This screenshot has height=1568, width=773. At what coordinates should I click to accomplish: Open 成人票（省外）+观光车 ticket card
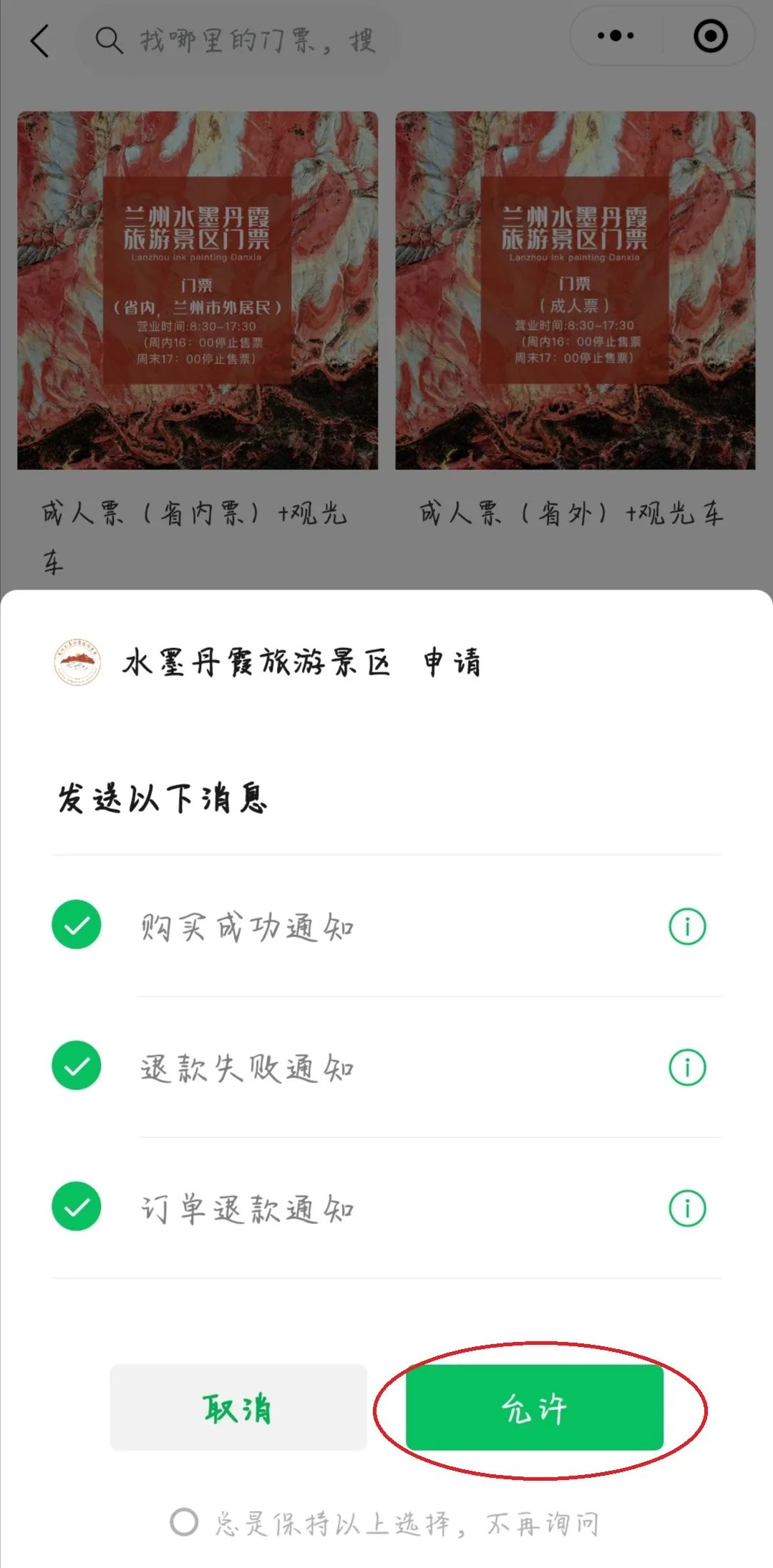(575, 290)
